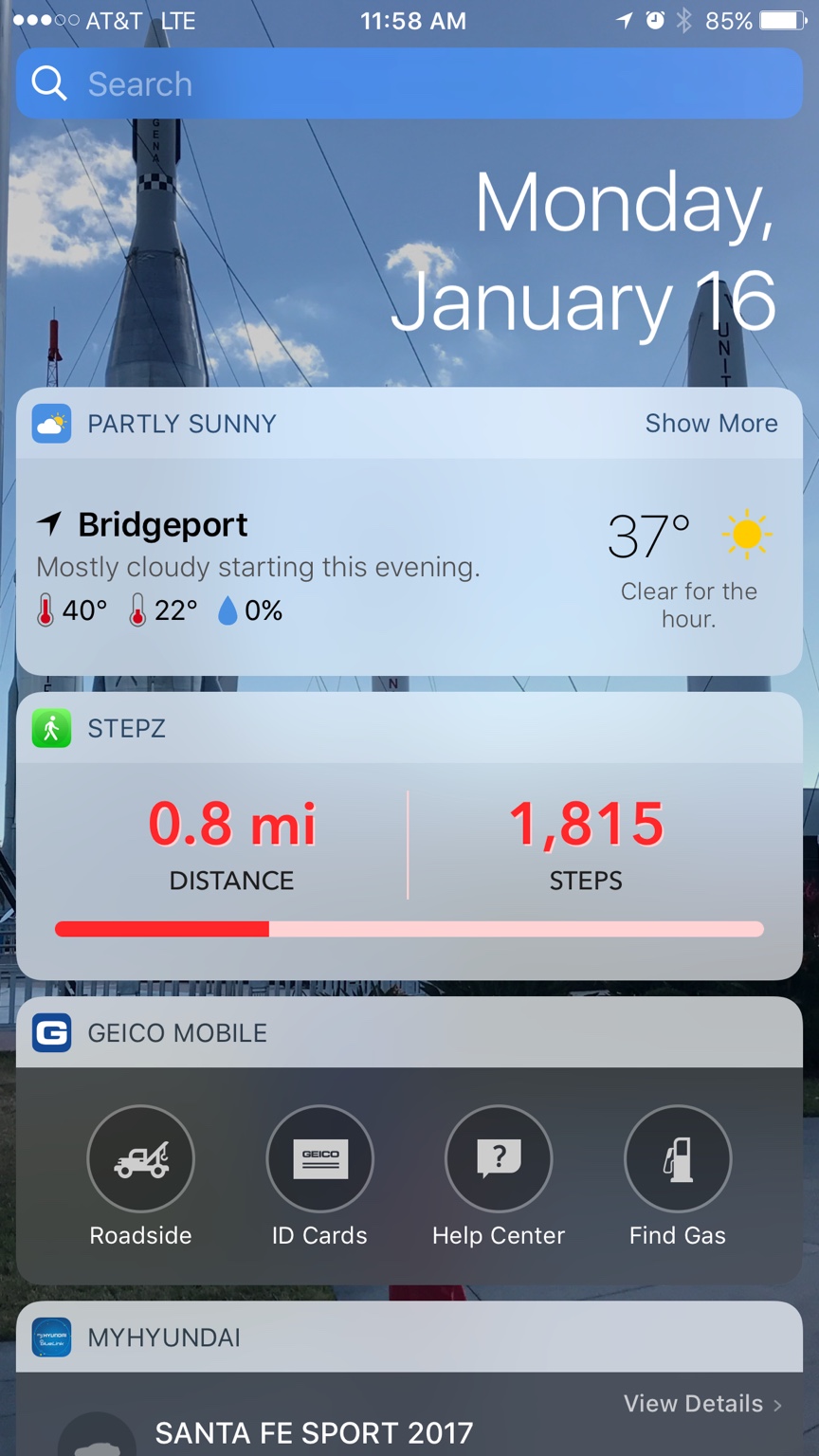Select Find Gas in GEICO widget

[x=678, y=1159]
